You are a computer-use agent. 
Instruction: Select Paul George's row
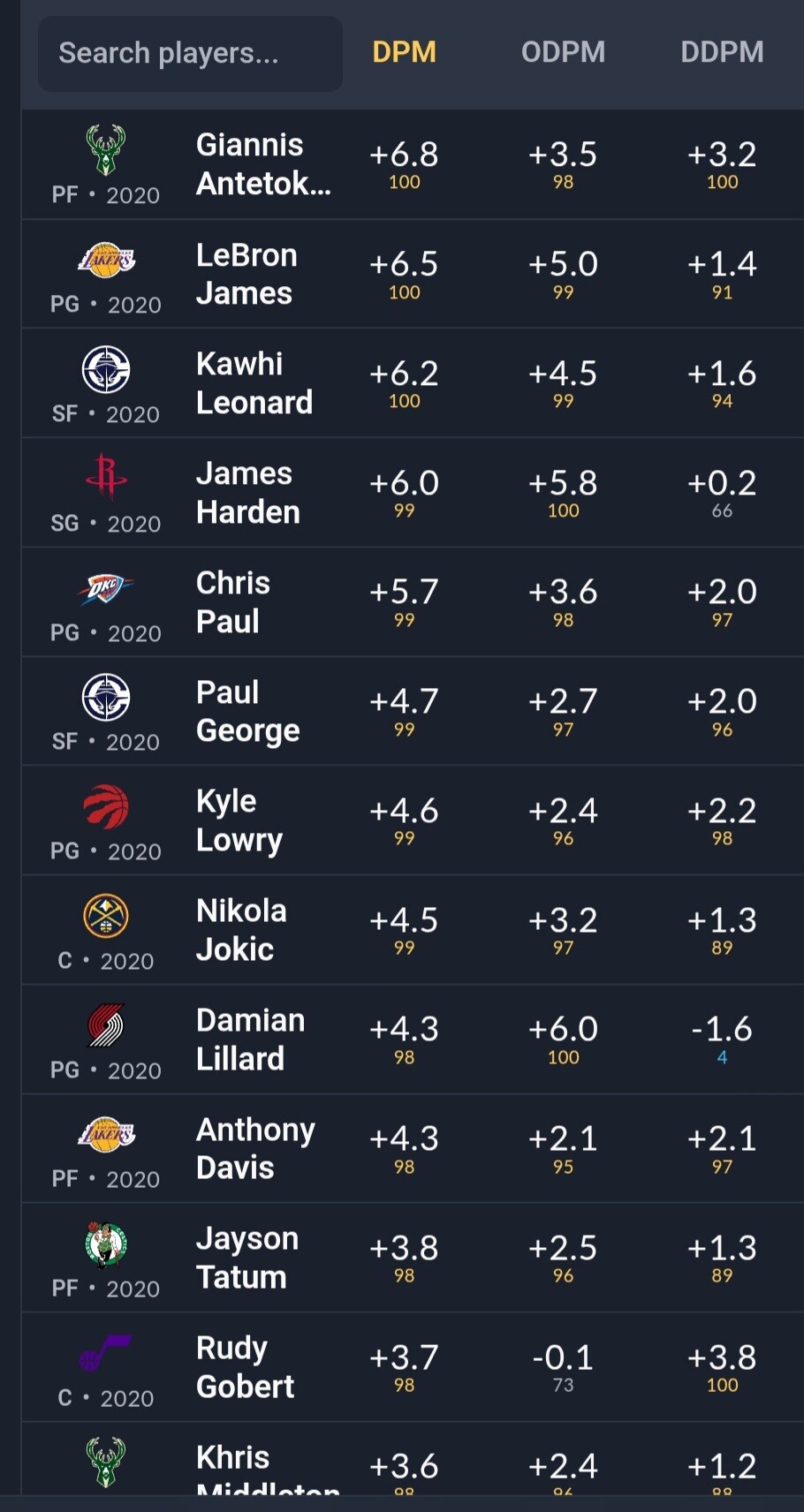coord(413,712)
